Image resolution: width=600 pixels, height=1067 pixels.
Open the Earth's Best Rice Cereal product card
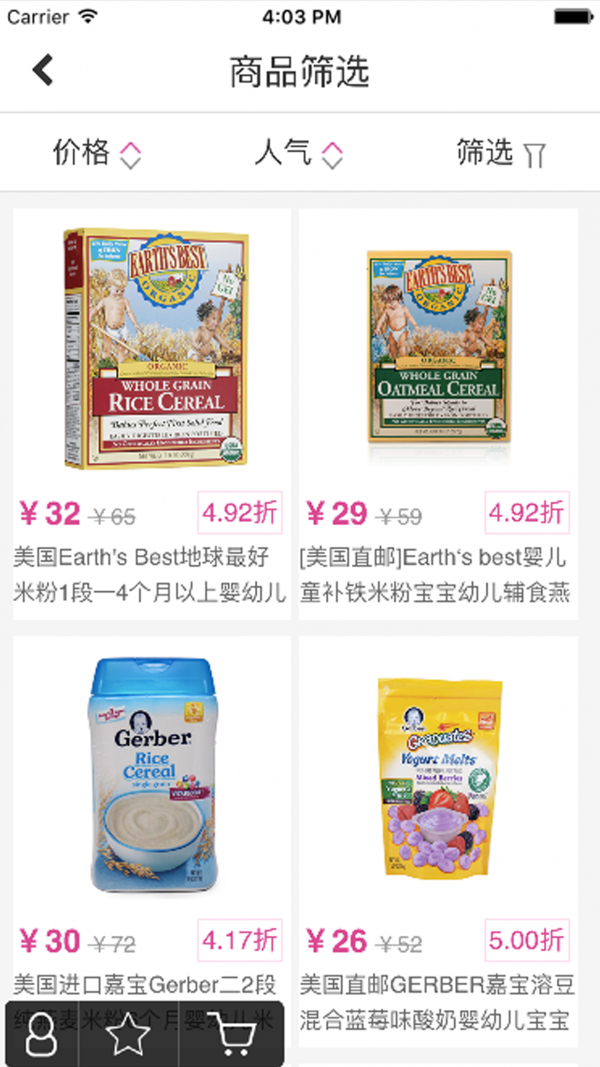pyautogui.click(x=152, y=350)
